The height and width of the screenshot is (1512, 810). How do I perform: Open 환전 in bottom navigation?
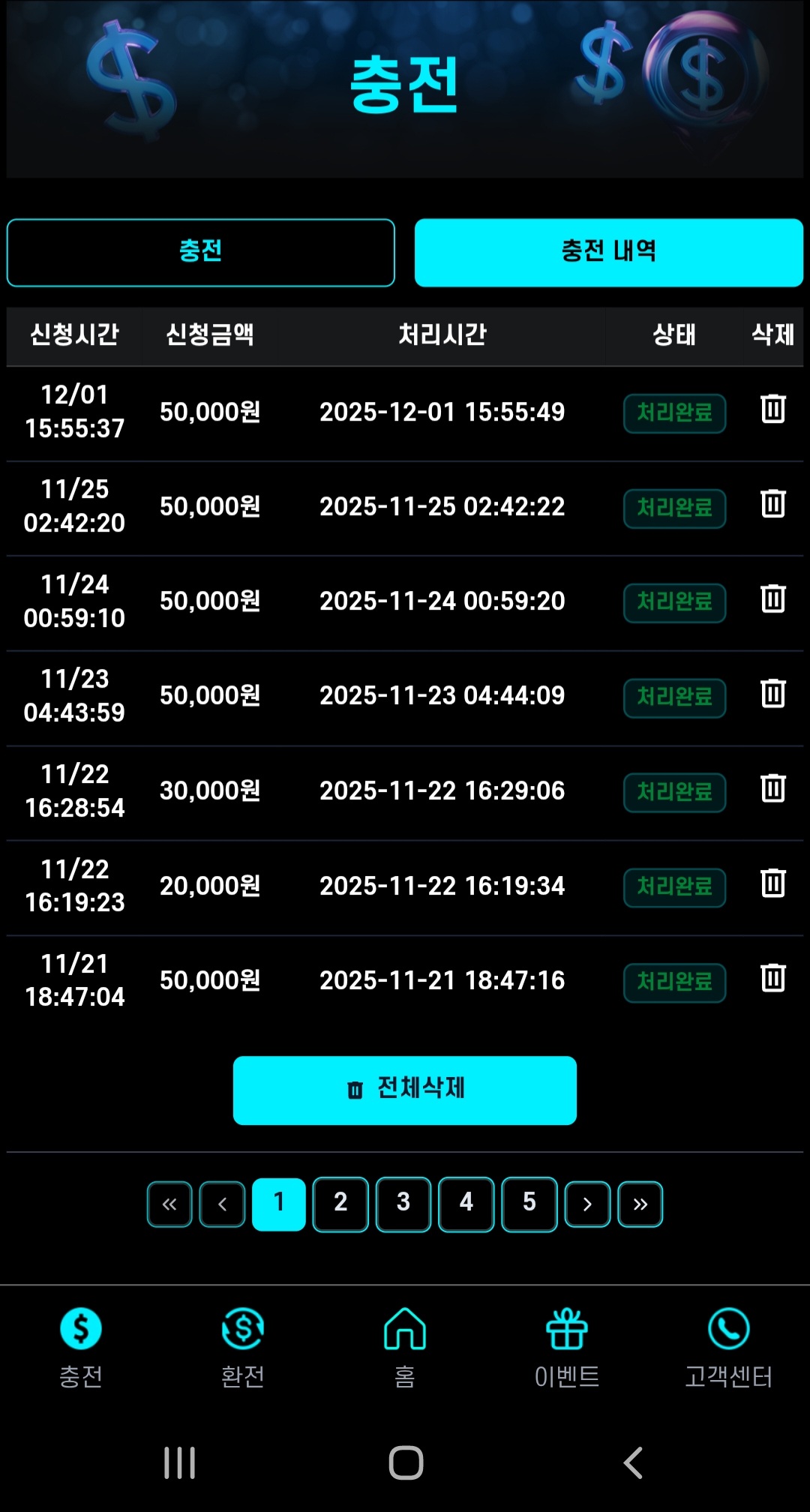pos(242,1346)
